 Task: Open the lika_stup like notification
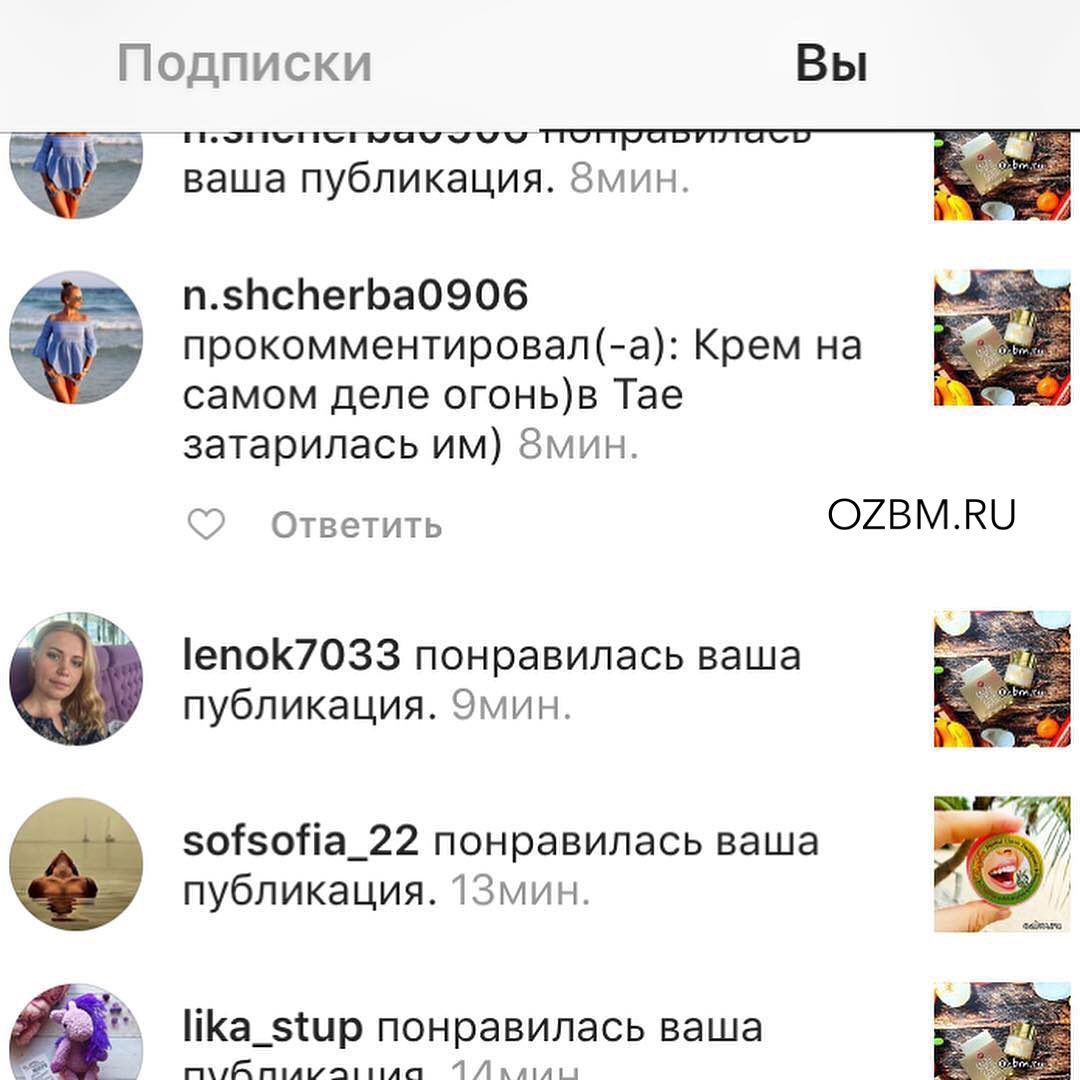pos(470,1040)
